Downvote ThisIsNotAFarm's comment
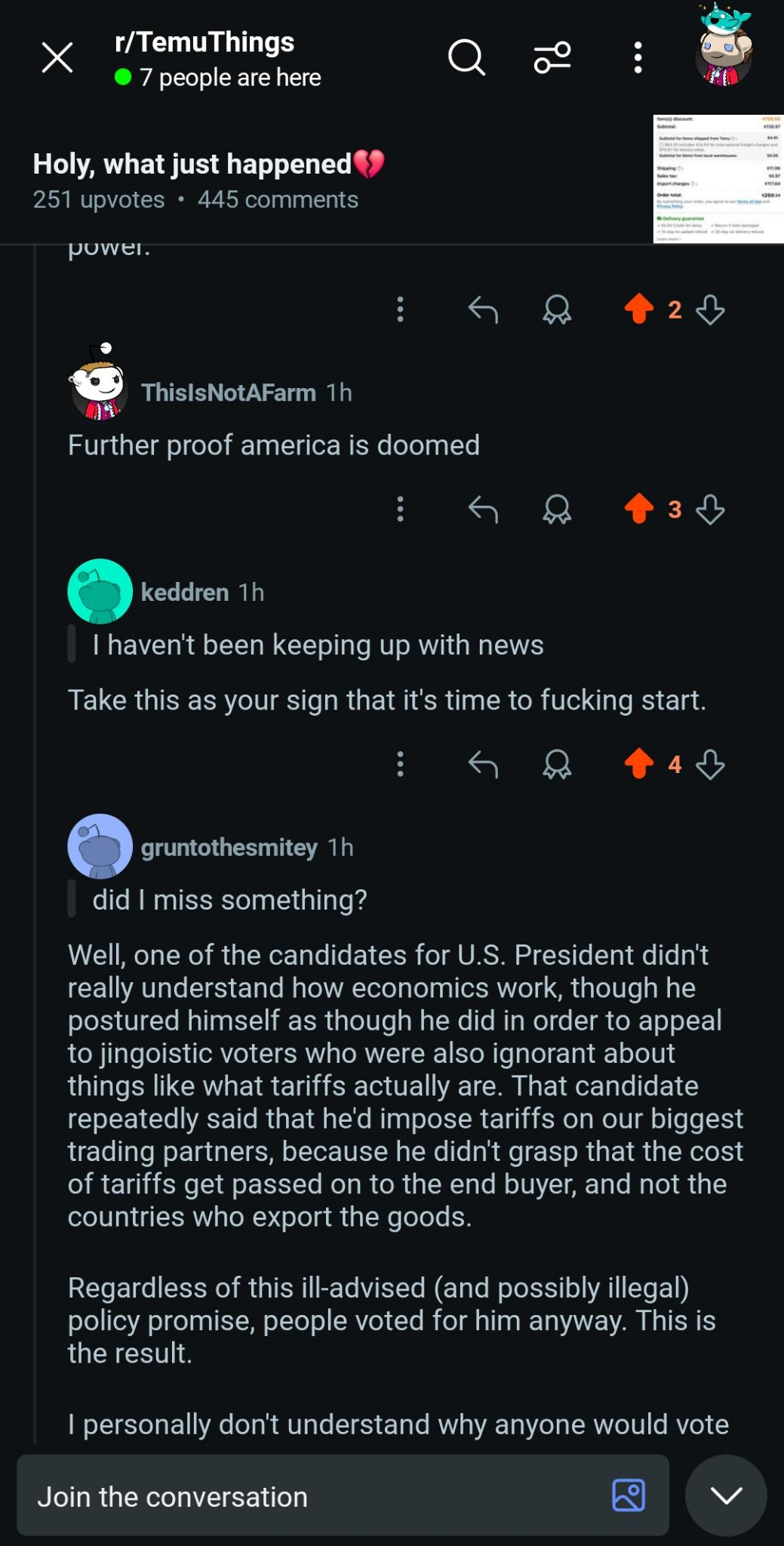Screen dimensions: 784x1546 (x=710, y=510)
